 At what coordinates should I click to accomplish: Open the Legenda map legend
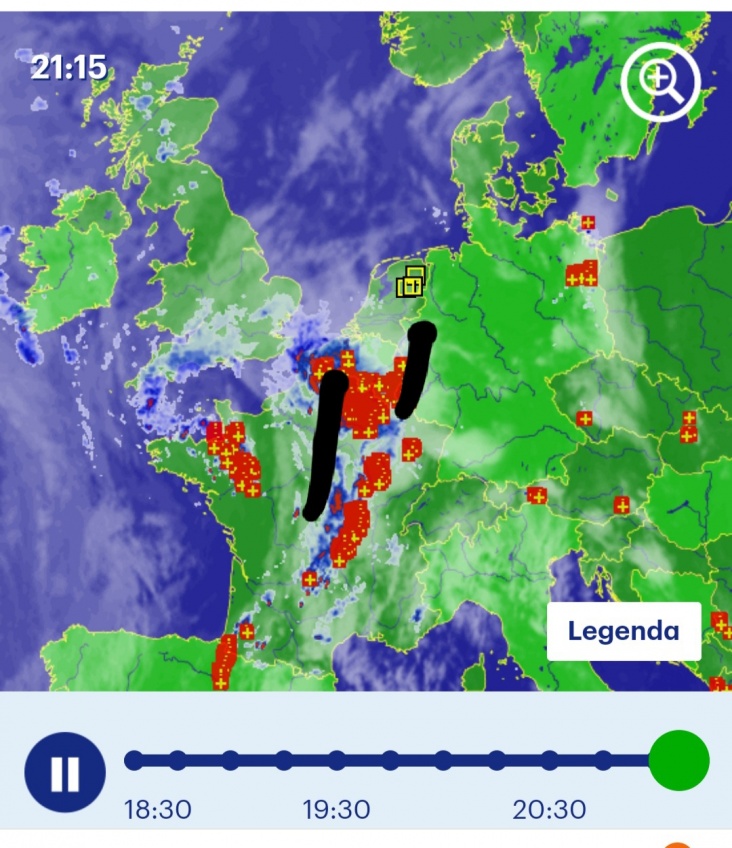coord(623,631)
